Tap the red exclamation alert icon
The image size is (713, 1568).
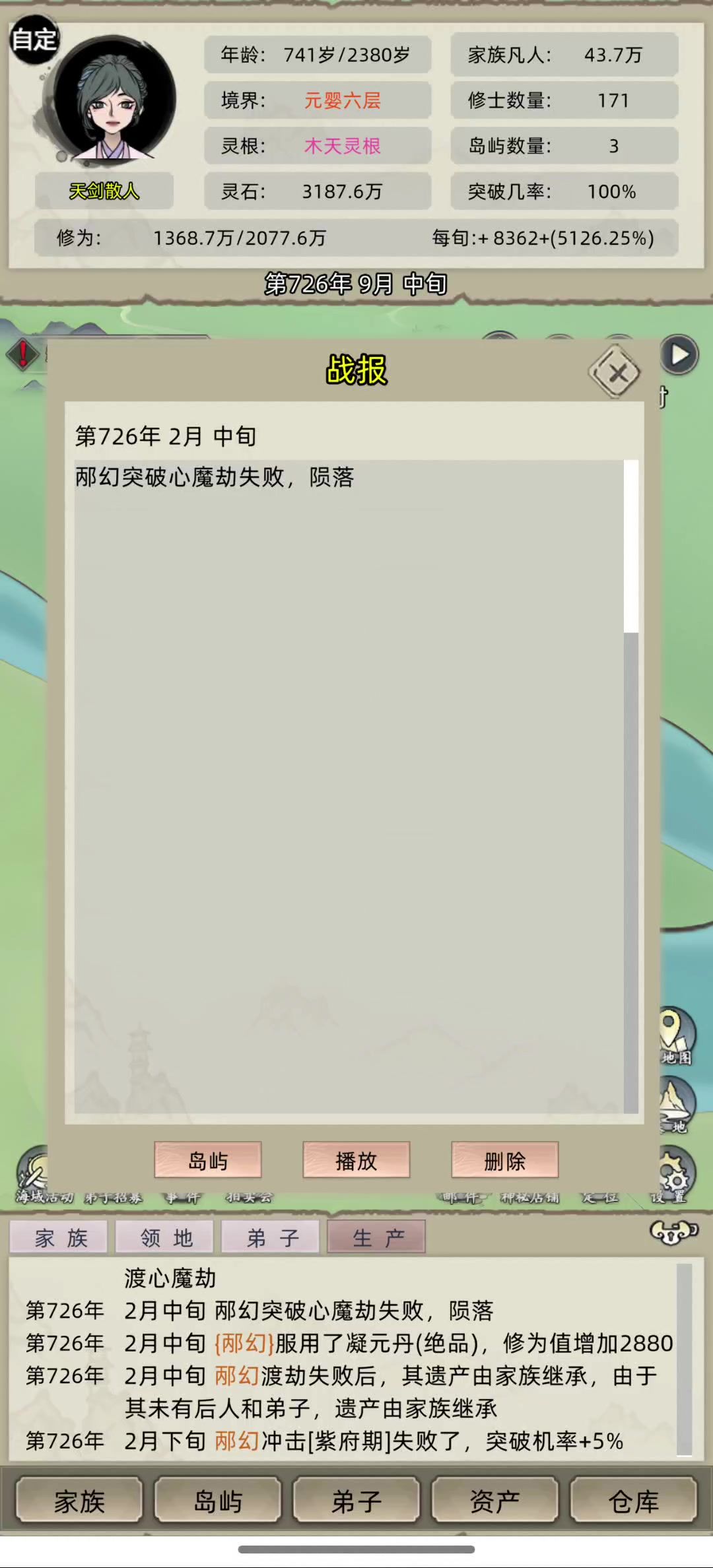click(23, 354)
